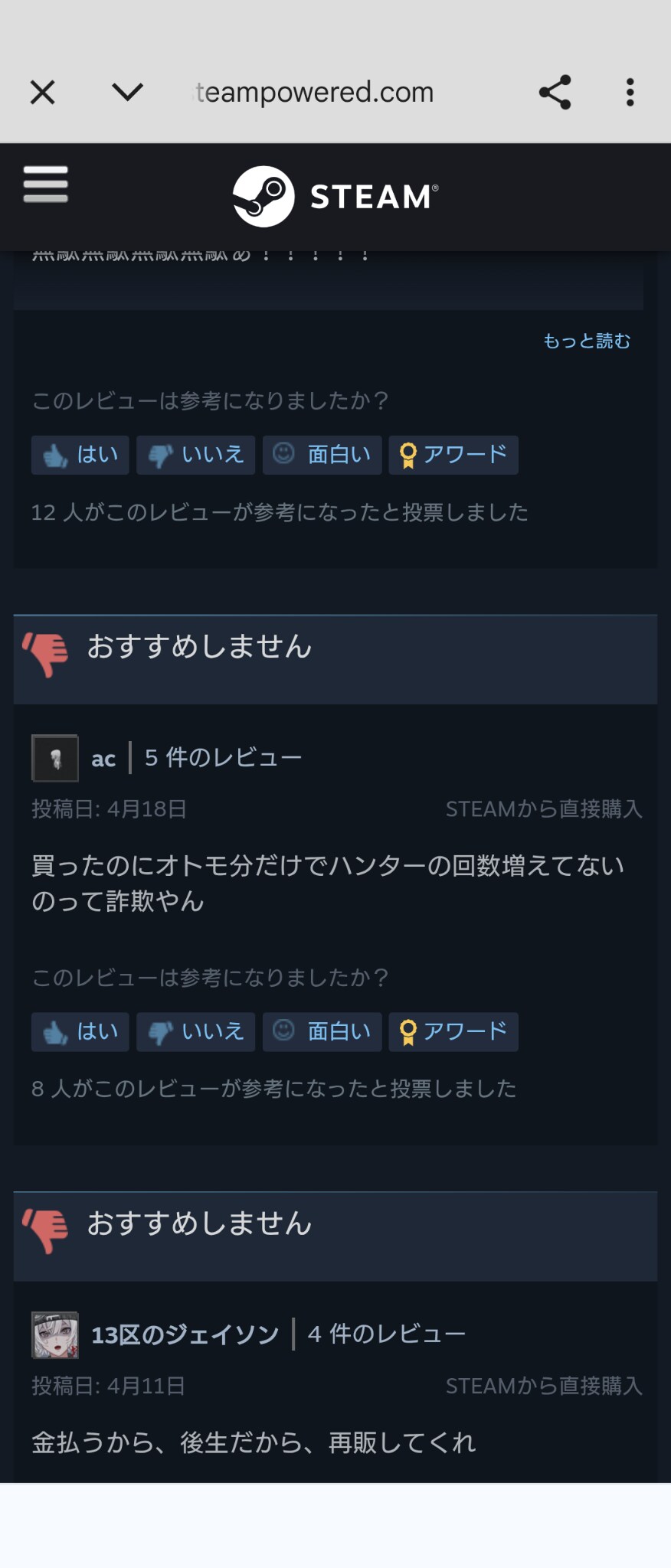Open the browser overflow menu
Image resolution: width=671 pixels, height=1568 pixels.
[630, 93]
